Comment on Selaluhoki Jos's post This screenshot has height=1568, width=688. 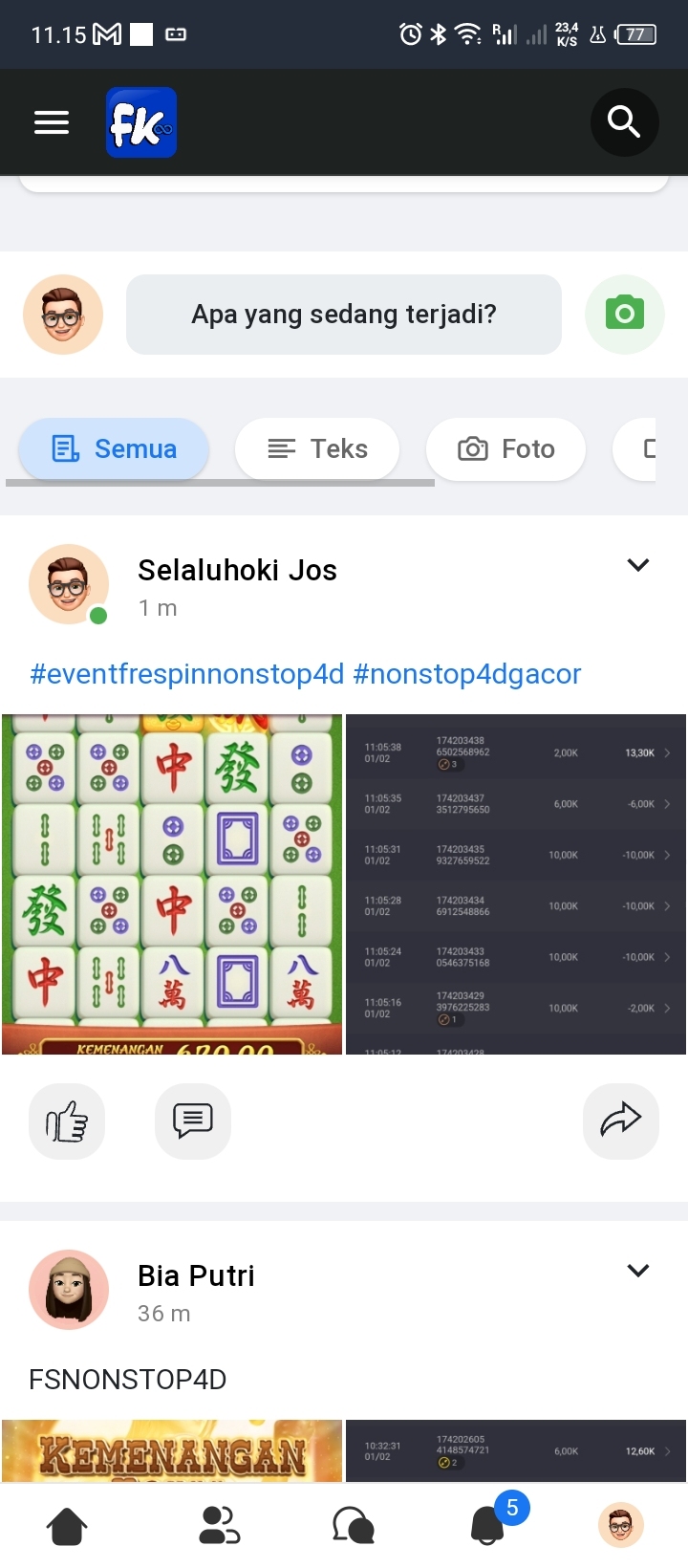(x=192, y=1121)
